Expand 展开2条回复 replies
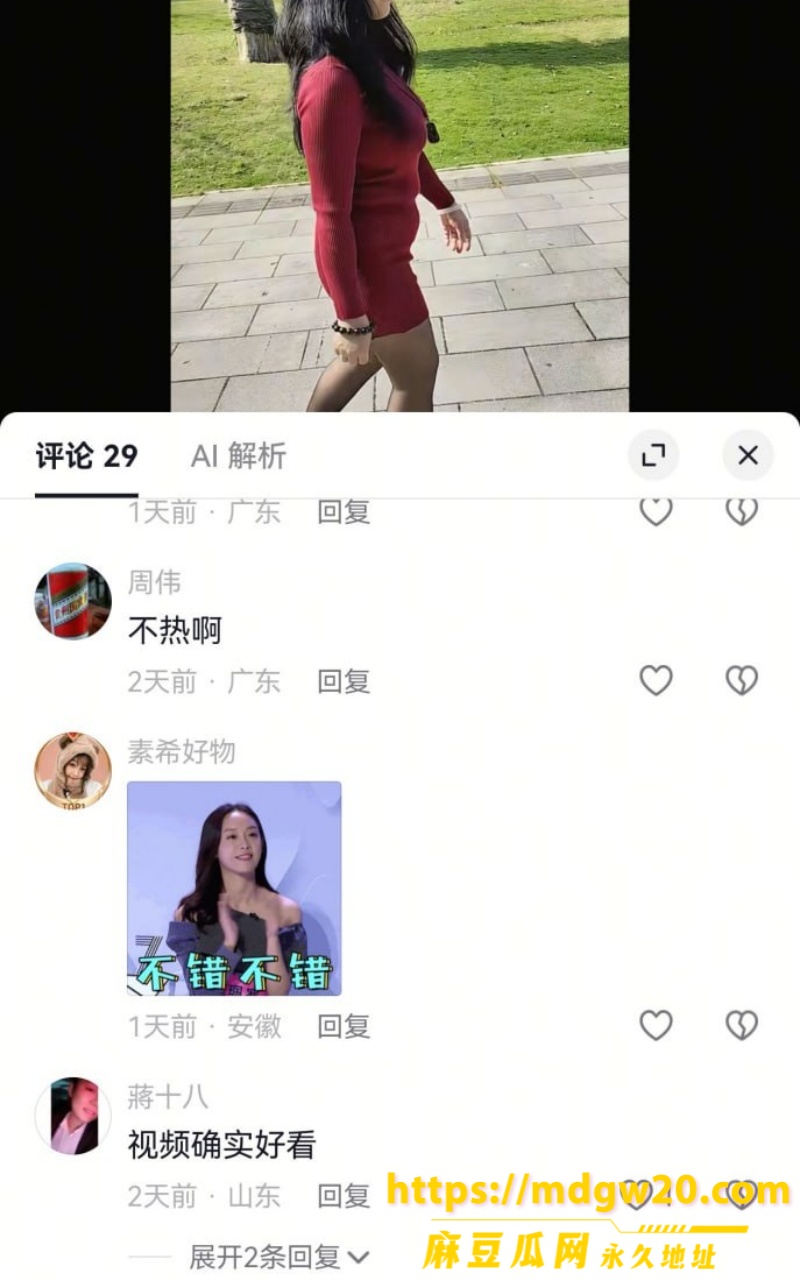 click(279, 1257)
